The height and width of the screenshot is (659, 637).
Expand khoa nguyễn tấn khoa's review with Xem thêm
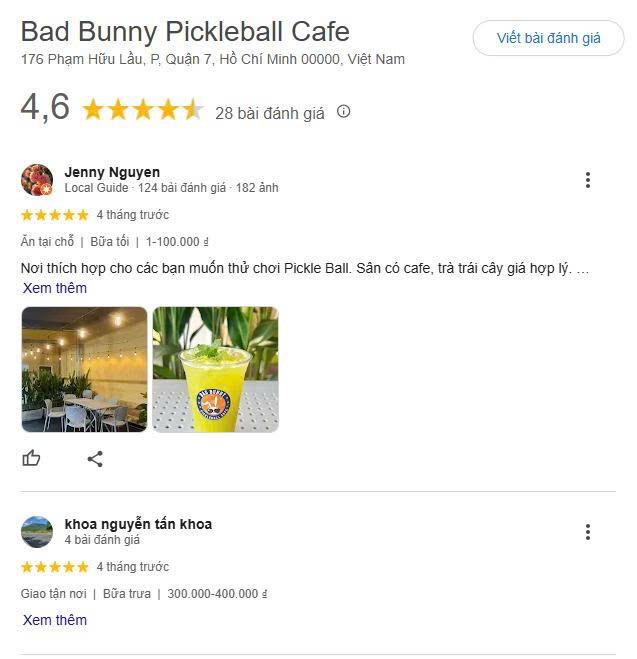tap(55, 620)
